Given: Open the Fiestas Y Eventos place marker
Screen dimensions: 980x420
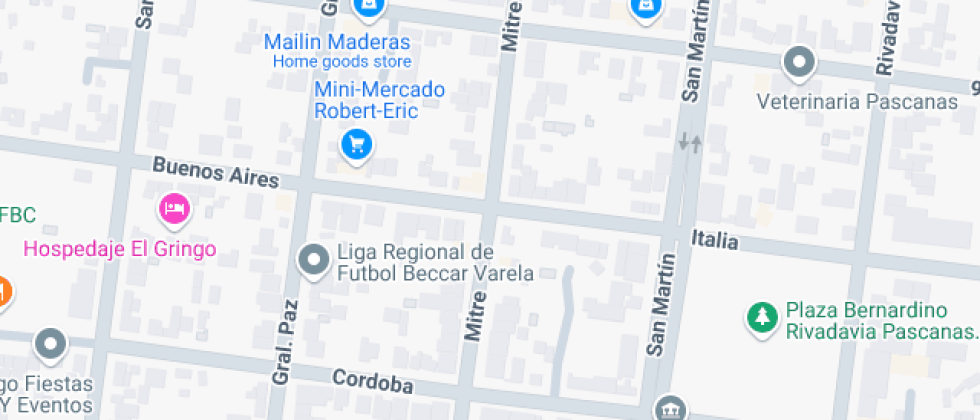Looking at the screenshot, I should pyautogui.click(x=49, y=345).
